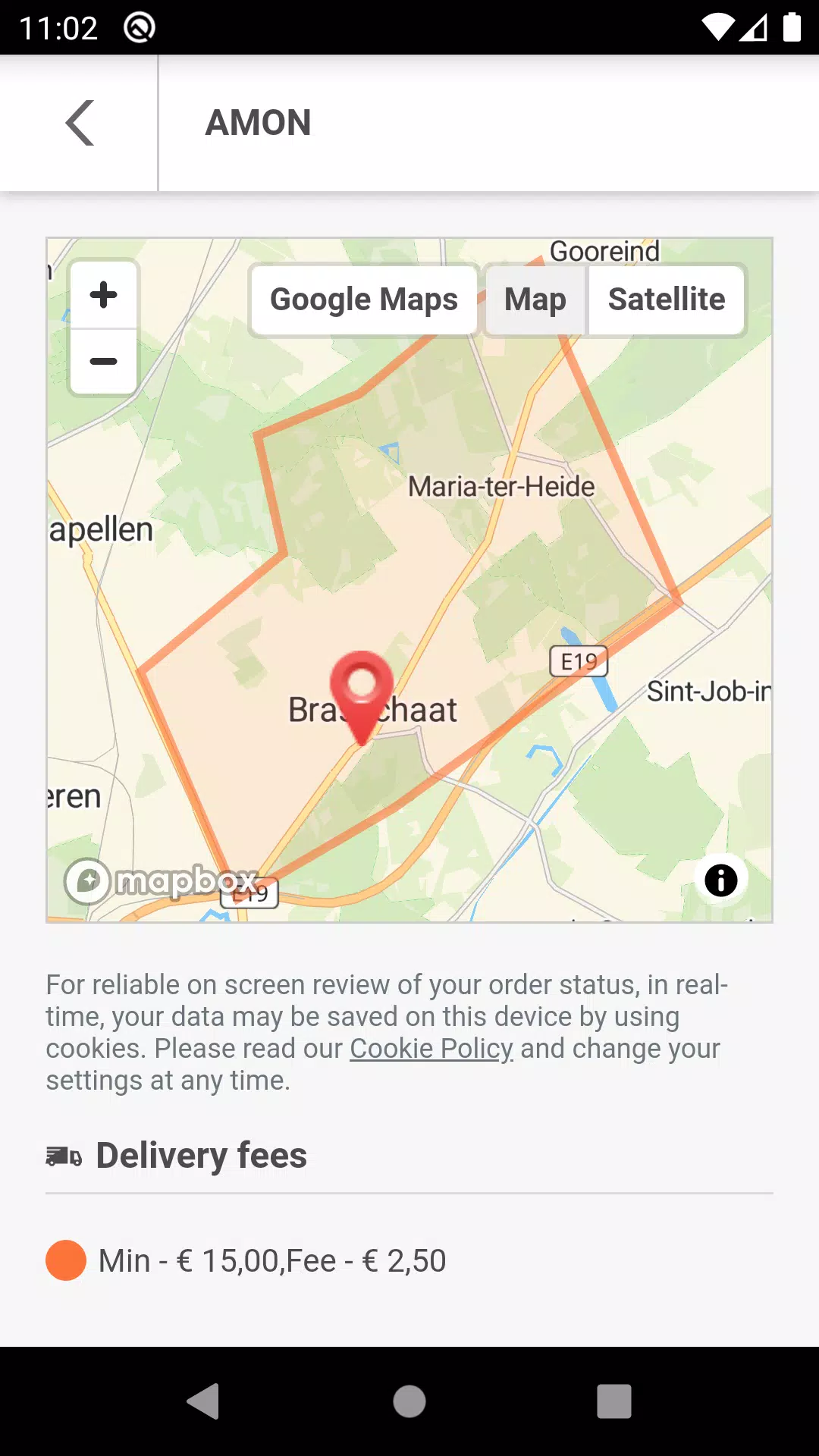Tap the red location pin on the map
The width and height of the screenshot is (819, 1456).
pos(362,697)
